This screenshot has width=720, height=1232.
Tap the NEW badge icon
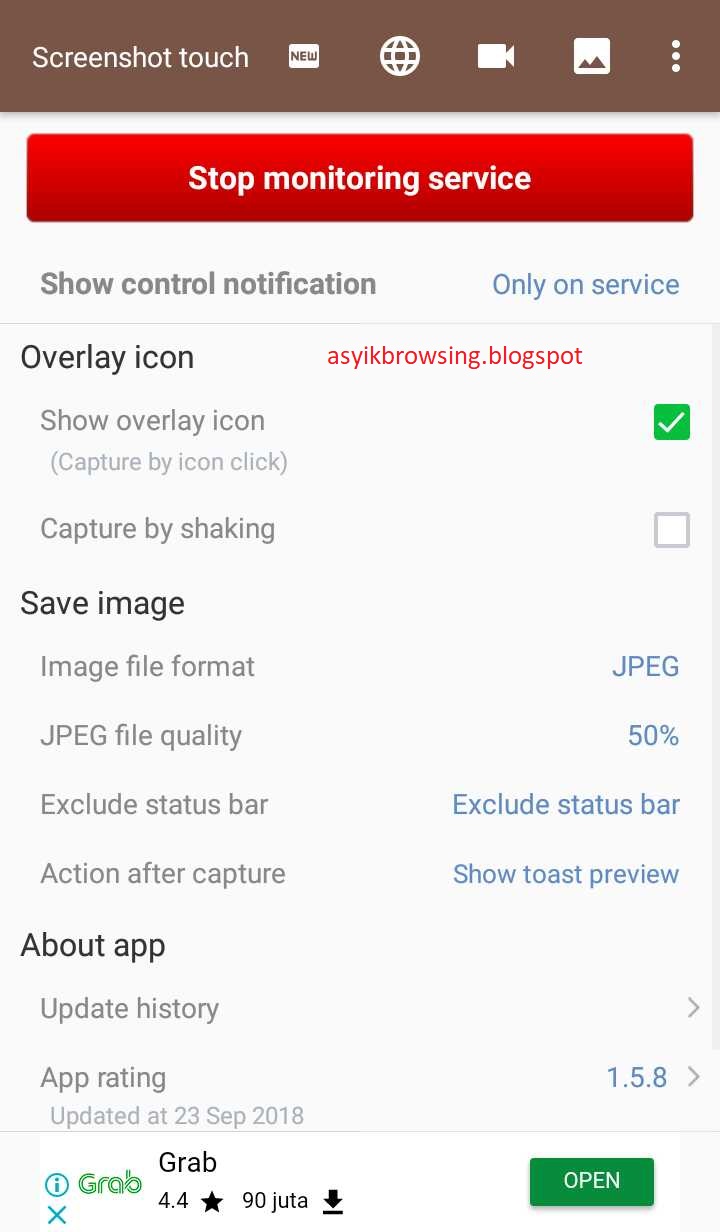tap(304, 57)
